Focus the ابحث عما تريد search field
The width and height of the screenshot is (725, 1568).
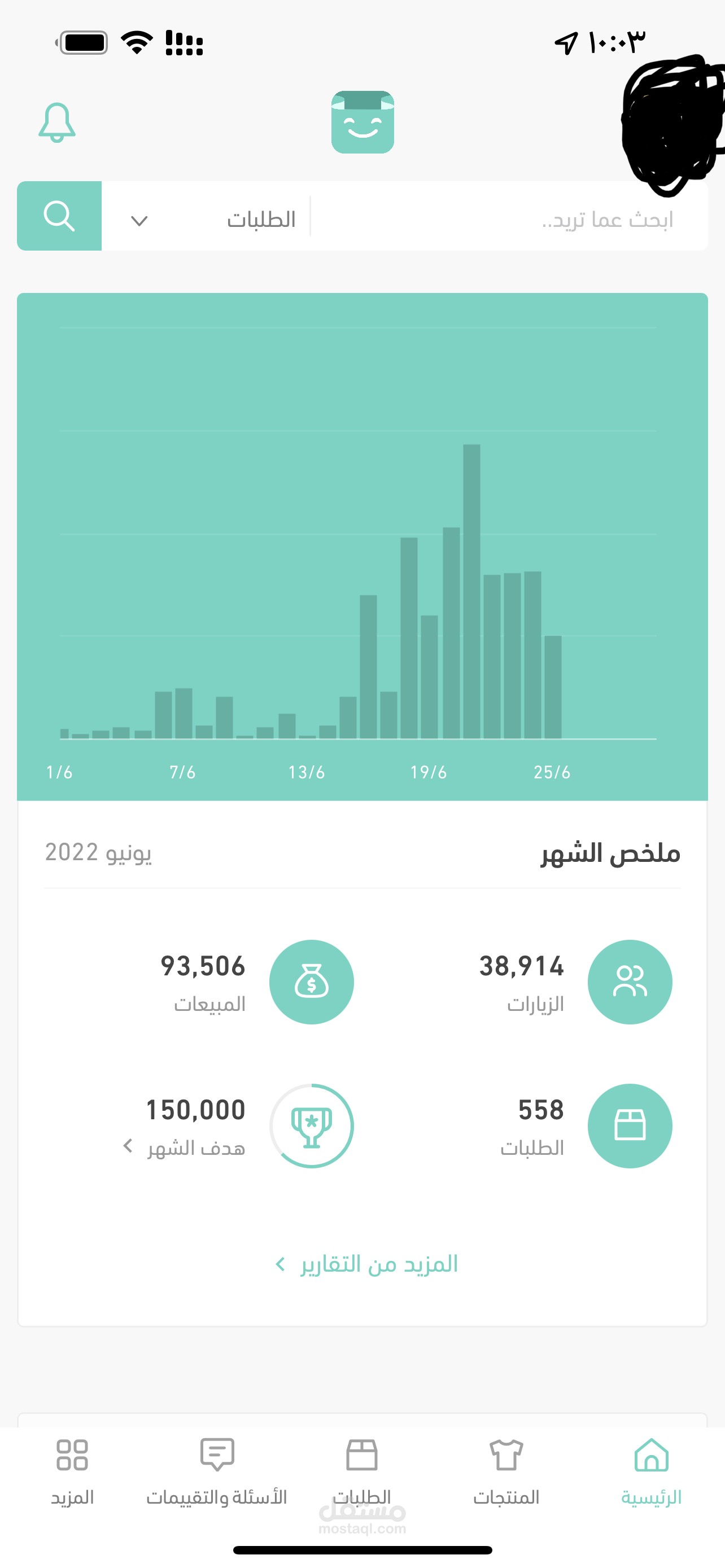[x=508, y=219]
